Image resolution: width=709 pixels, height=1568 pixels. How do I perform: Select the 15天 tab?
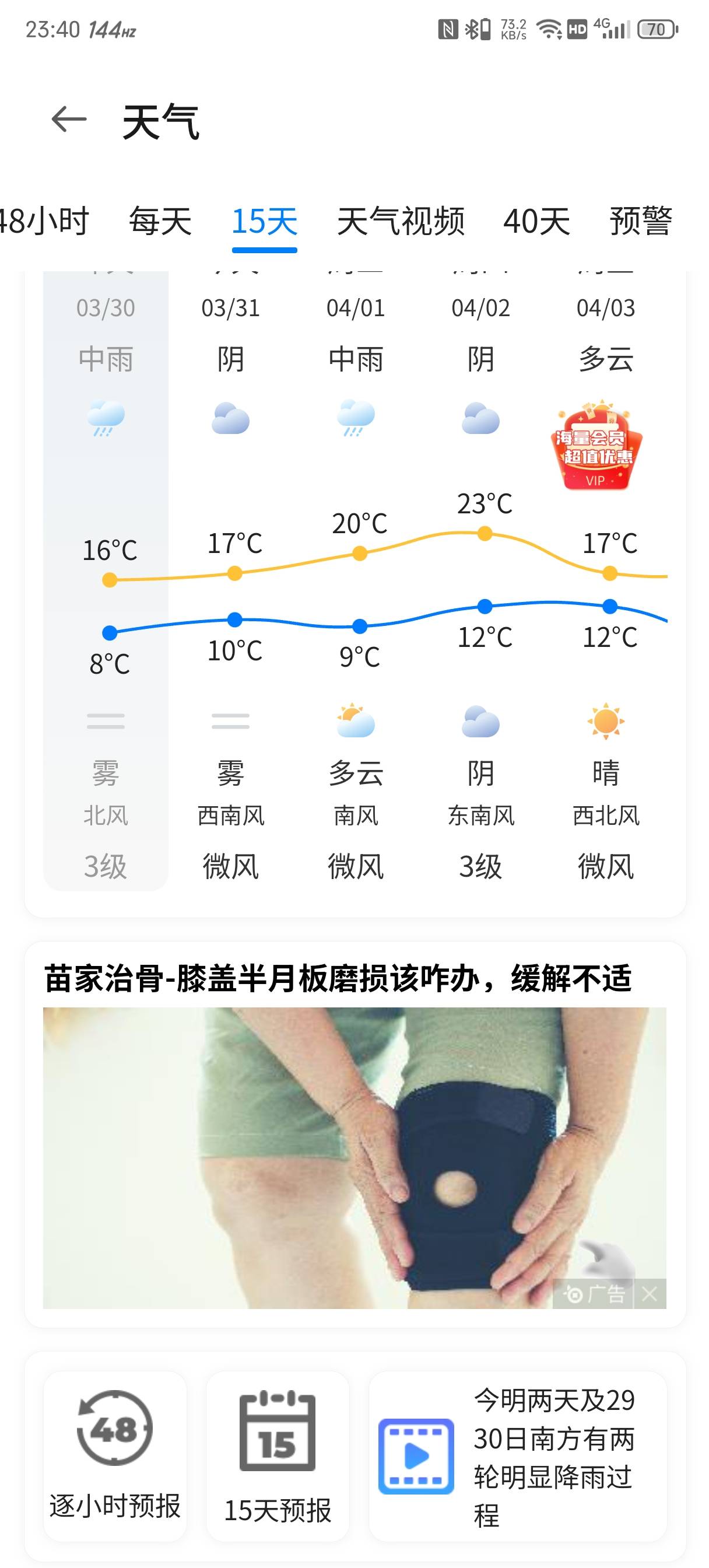coord(264,220)
